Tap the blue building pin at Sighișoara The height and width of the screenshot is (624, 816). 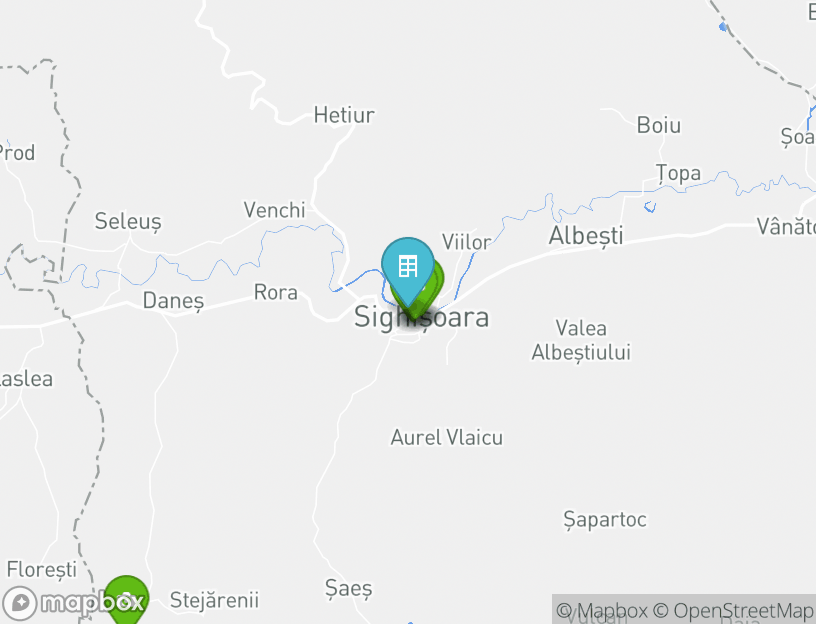click(407, 267)
